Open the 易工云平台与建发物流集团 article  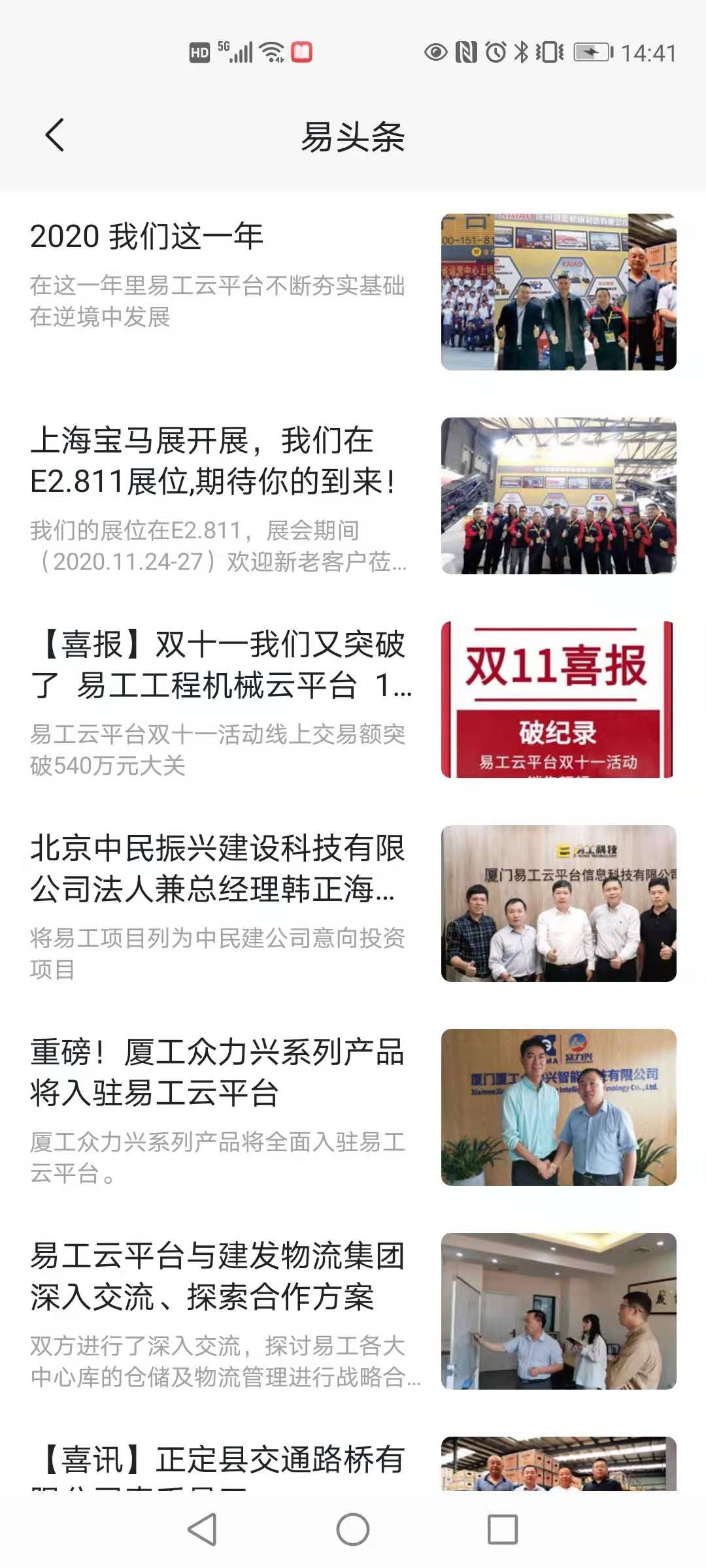[x=353, y=1311]
